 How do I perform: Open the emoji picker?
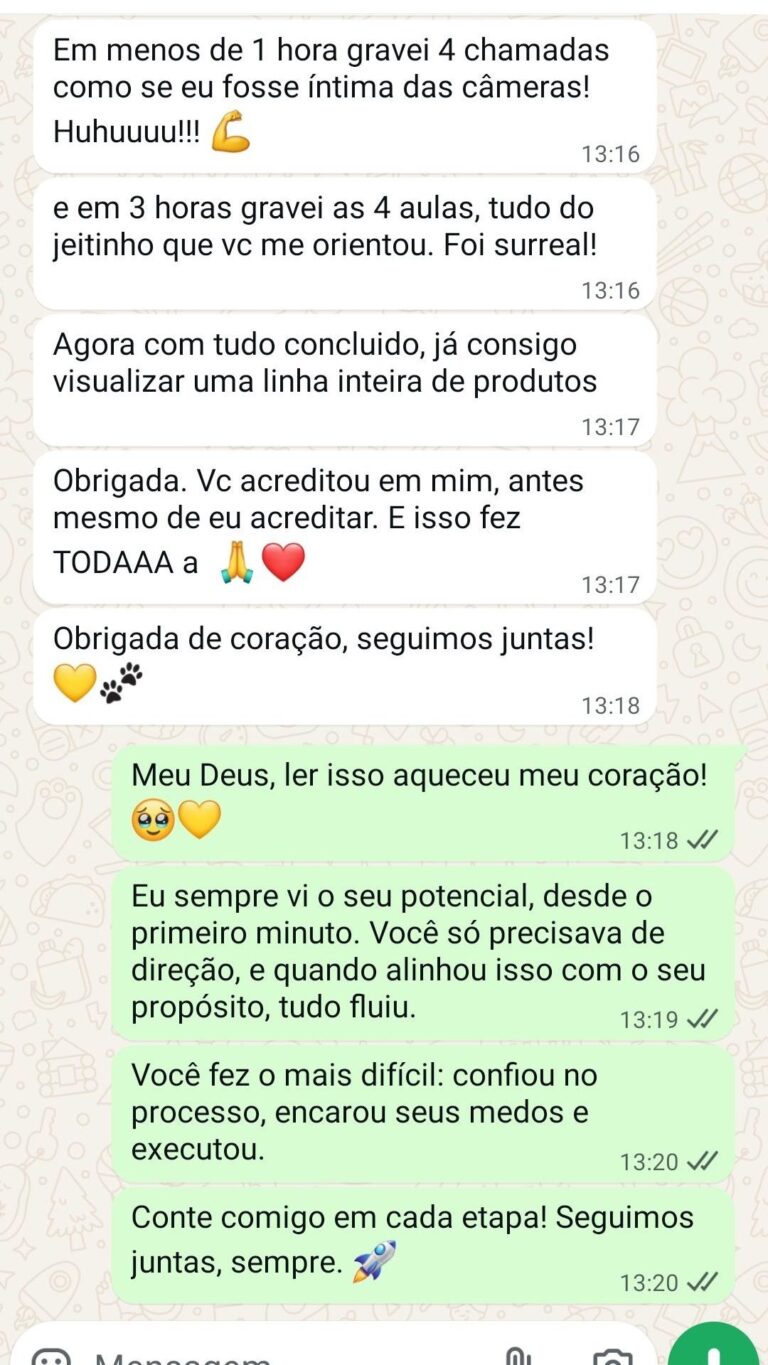(51, 1358)
